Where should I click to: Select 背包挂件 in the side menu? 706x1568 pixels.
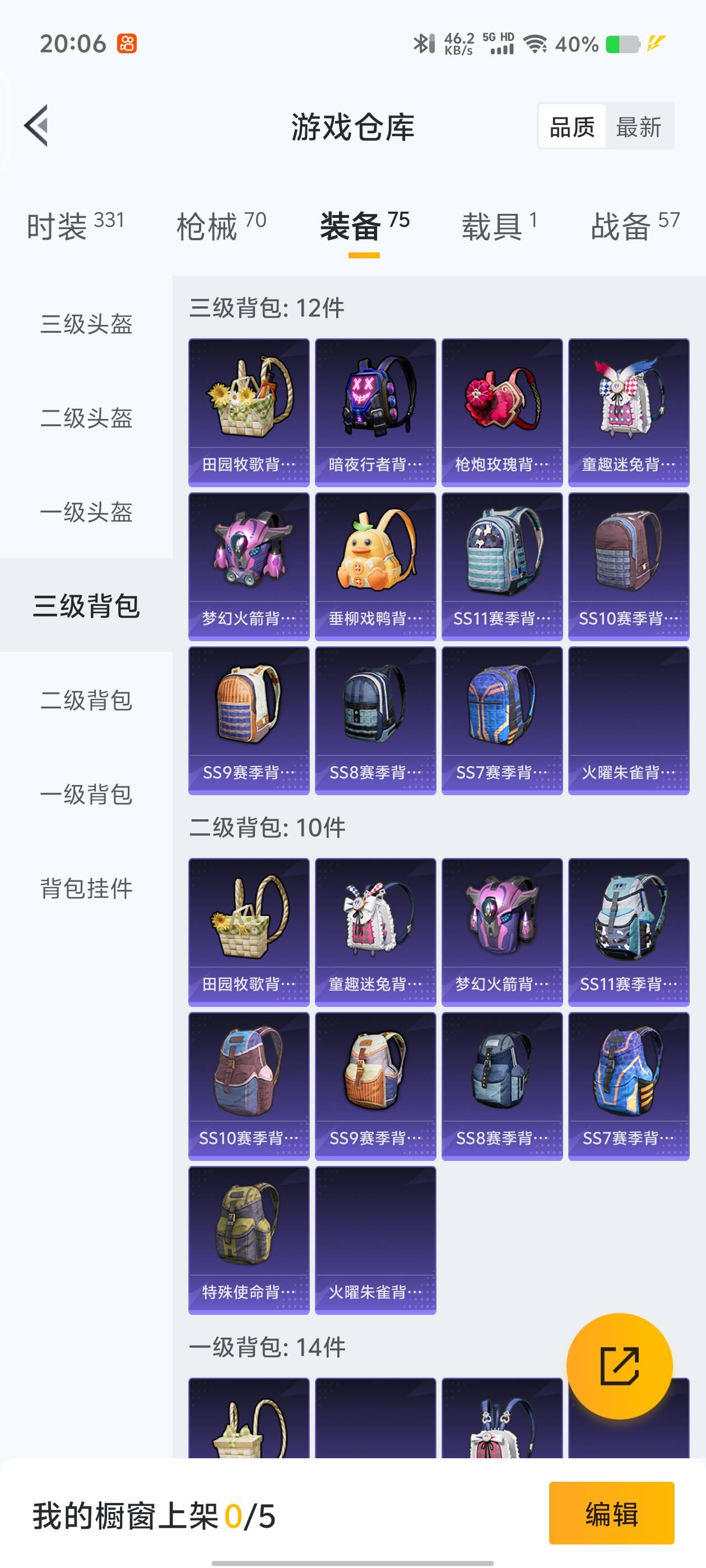(86, 888)
